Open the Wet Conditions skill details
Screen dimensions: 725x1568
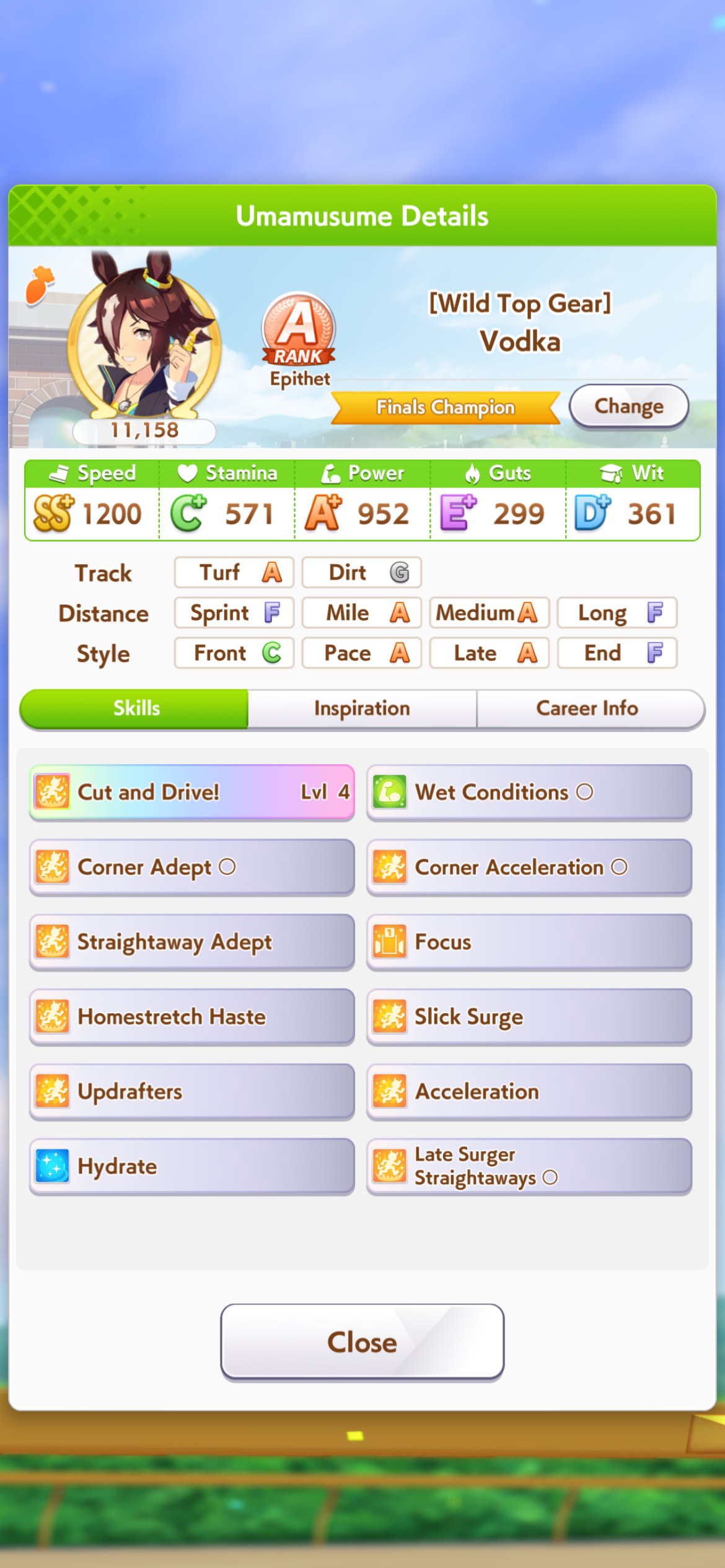[529, 792]
